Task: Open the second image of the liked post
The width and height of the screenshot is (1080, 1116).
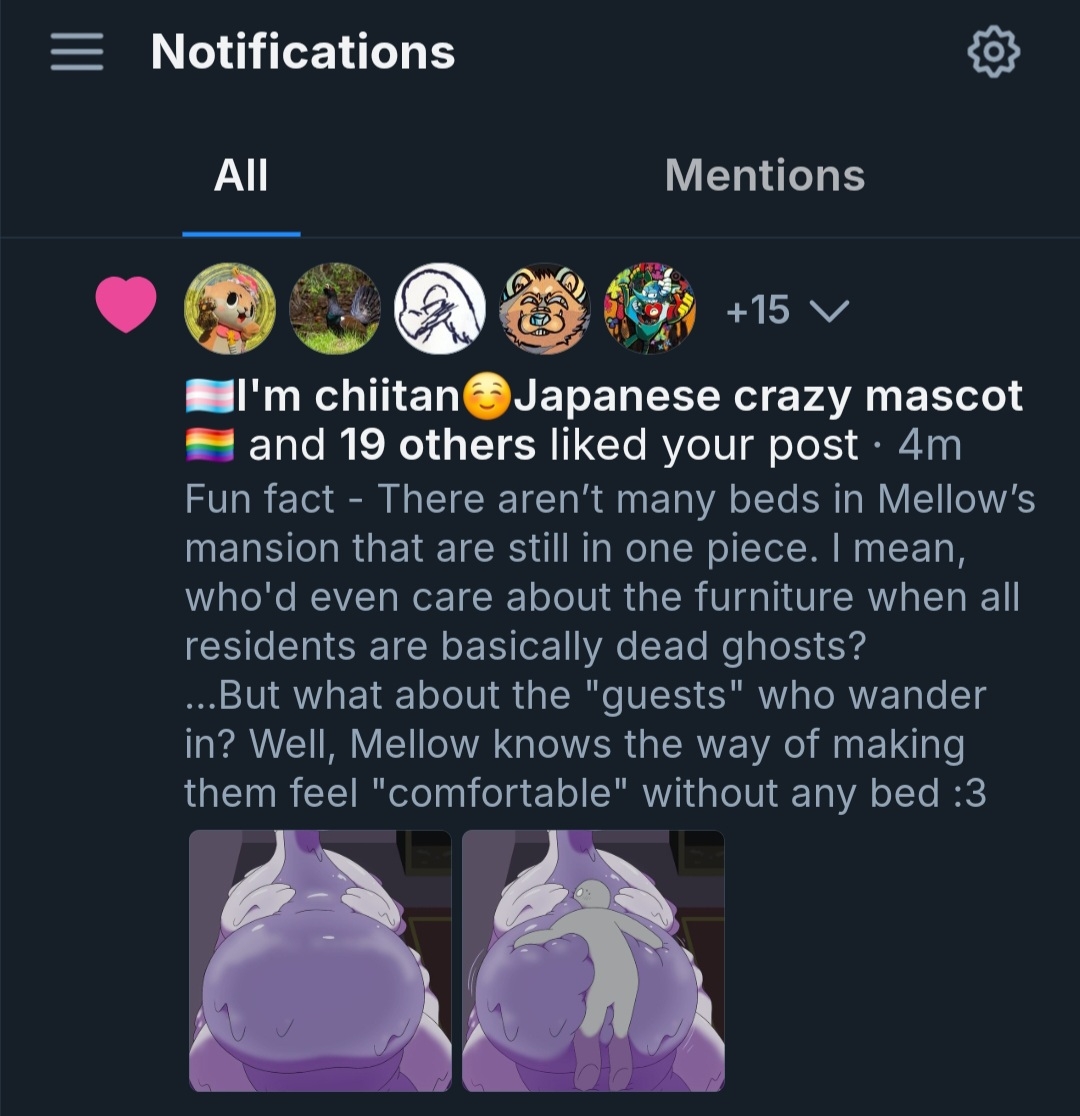Action: (593, 960)
